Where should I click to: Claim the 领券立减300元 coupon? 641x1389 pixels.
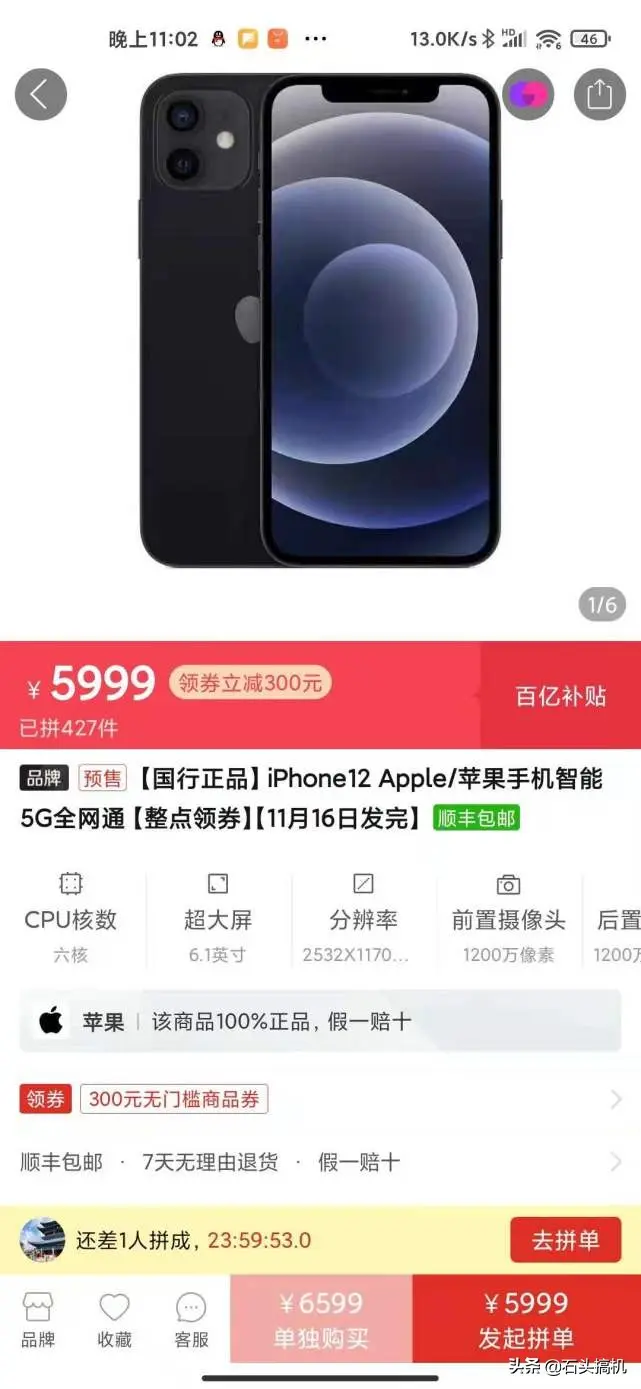click(250, 684)
